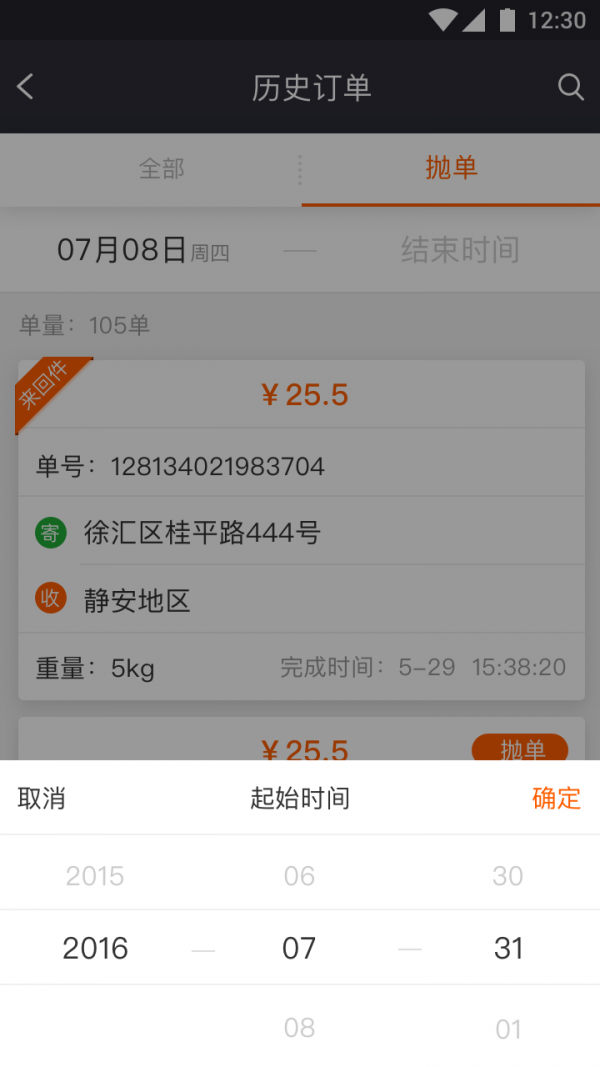Tap the 07月08日 start date field
The height and width of the screenshot is (1067, 600).
pyautogui.click(x=143, y=250)
